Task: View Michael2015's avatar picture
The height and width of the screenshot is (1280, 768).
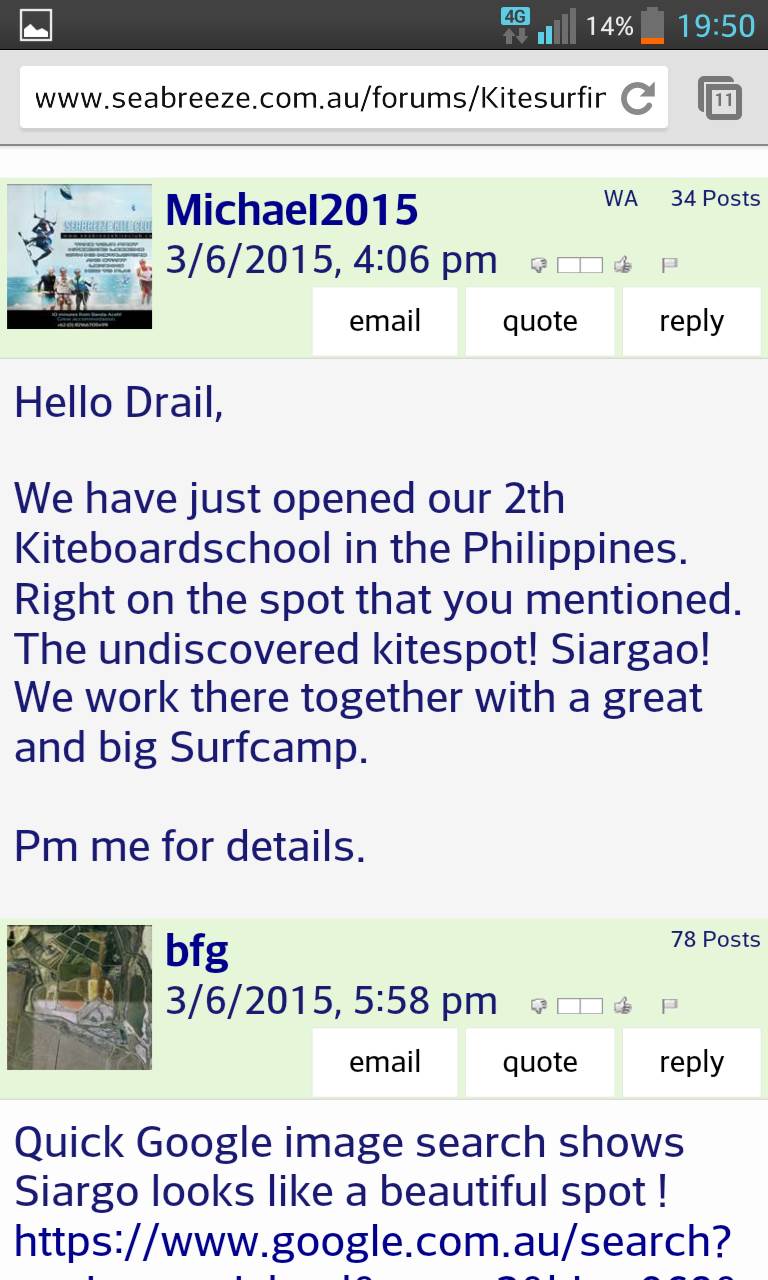Action: tap(80, 256)
